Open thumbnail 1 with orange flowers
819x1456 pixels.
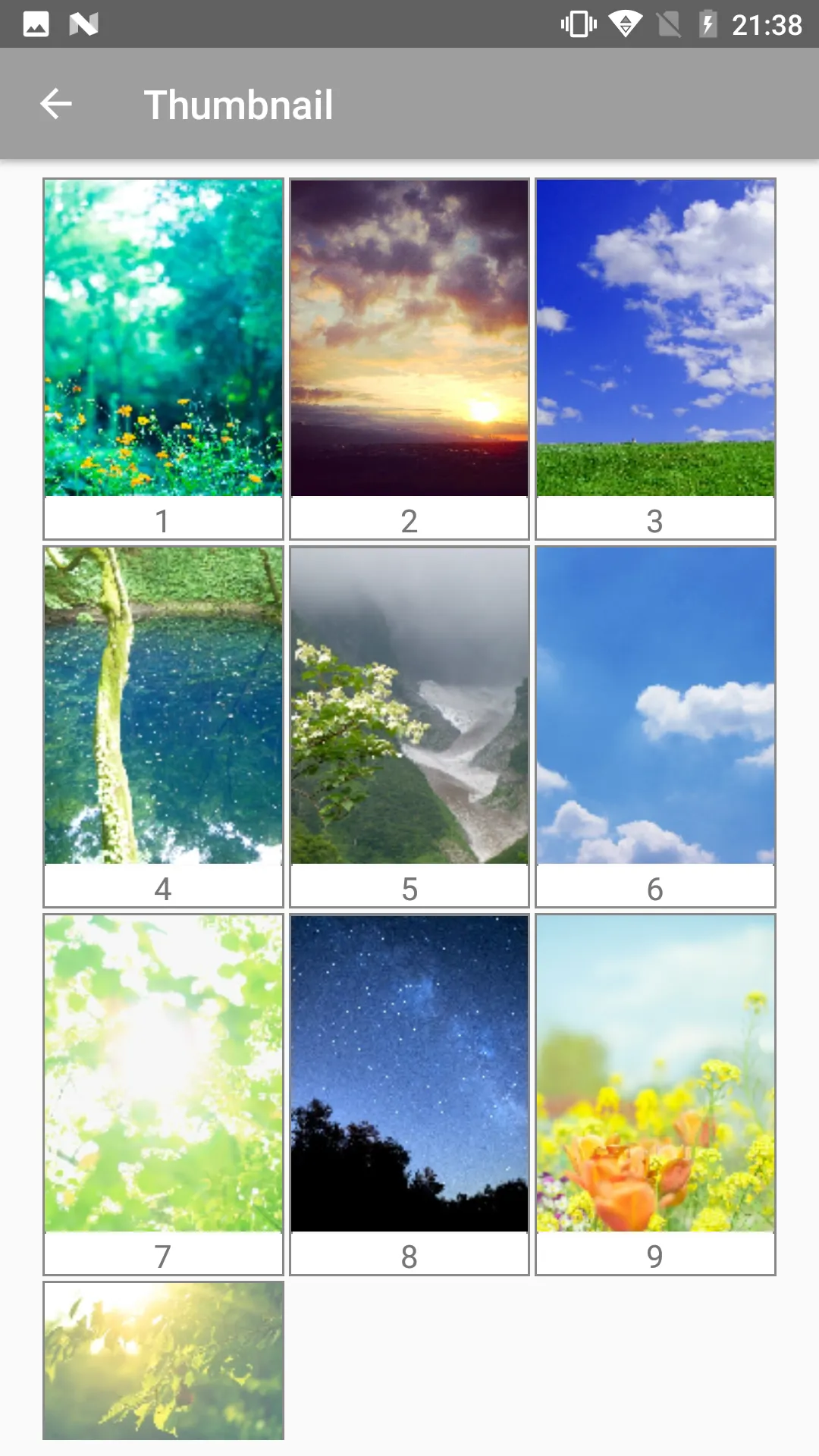coord(163,337)
